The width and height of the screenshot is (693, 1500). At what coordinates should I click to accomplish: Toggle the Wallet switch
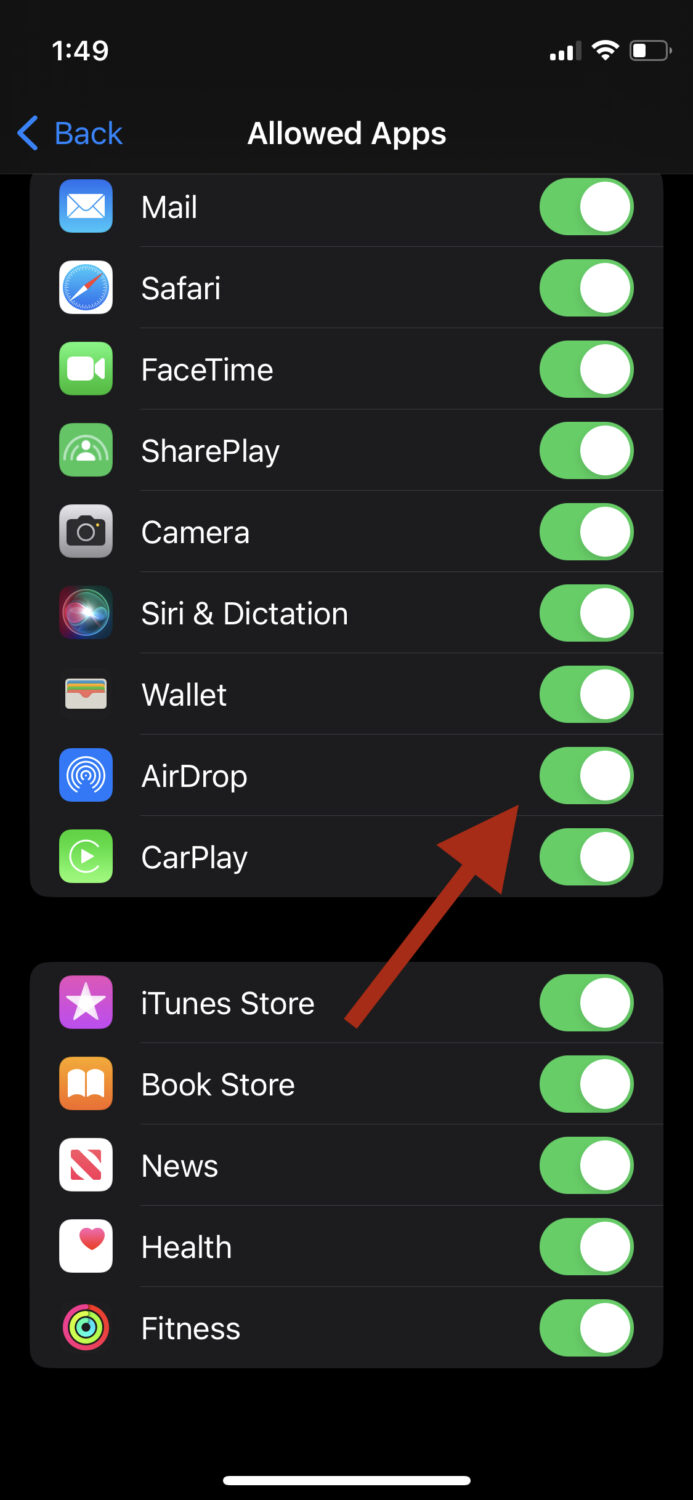(586, 694)
